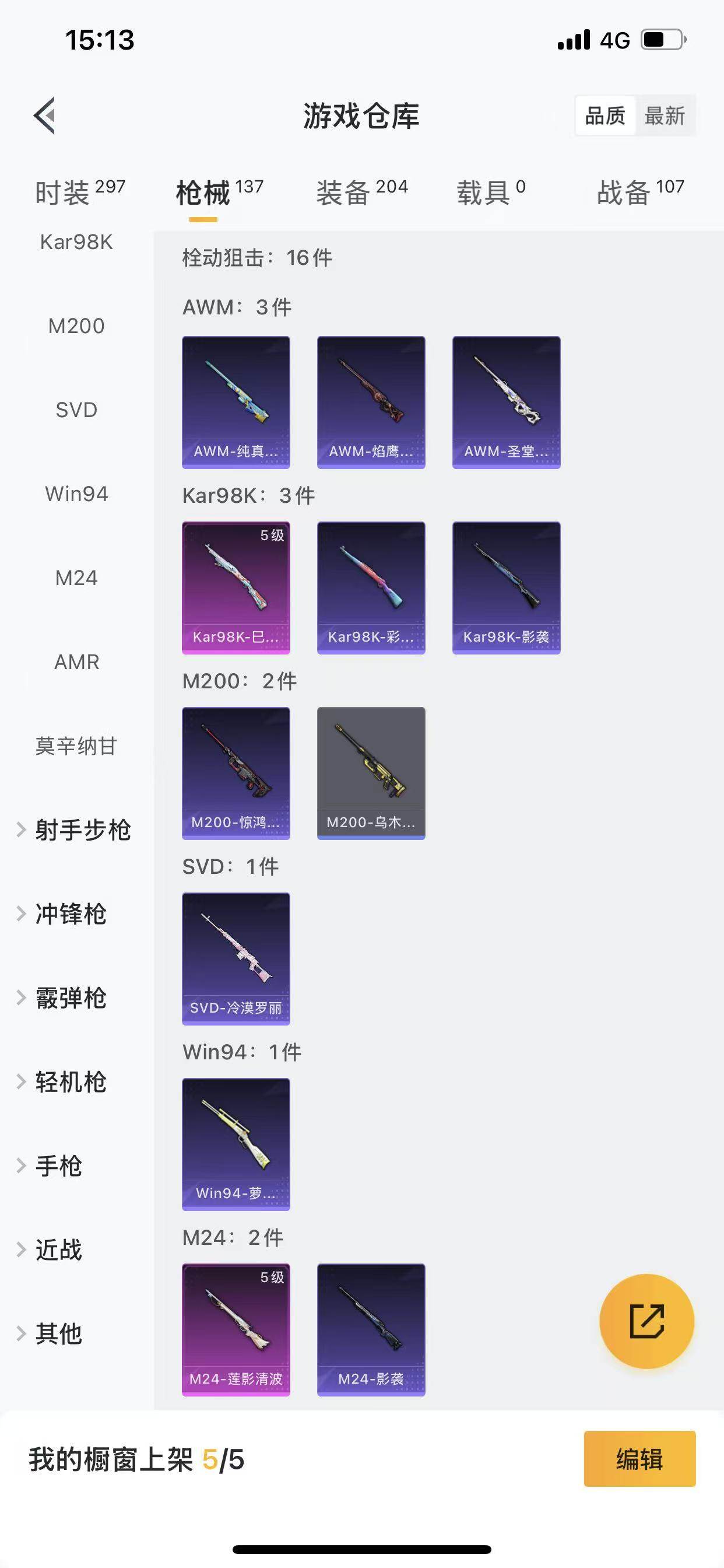The width and height of the screenshot is (724, 1568).
Task: Jump to M200 in the sidebar
Action: click(x=76, y=326)
